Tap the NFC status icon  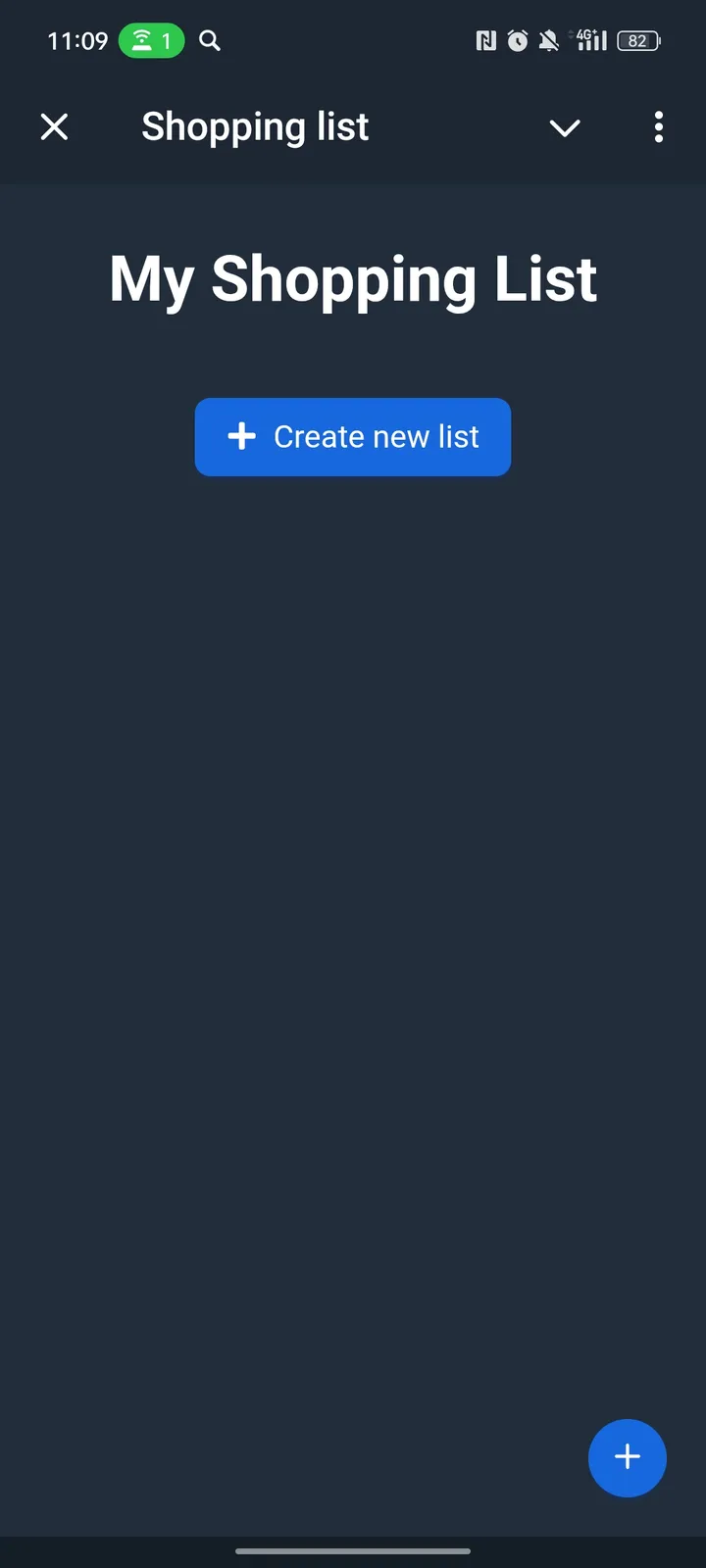487,40
